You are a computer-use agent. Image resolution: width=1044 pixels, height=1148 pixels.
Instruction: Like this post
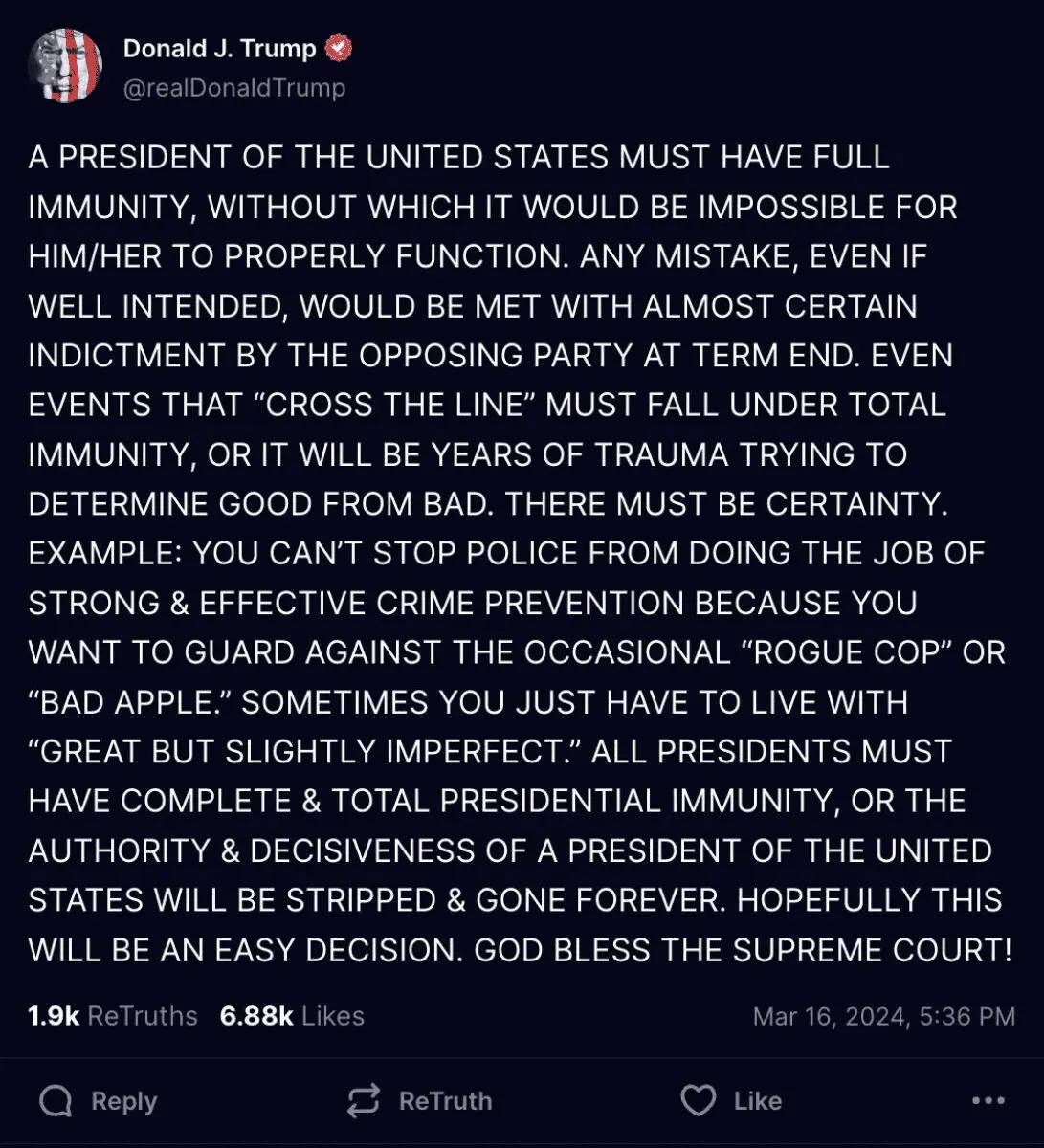click(x=731, y=1101)
